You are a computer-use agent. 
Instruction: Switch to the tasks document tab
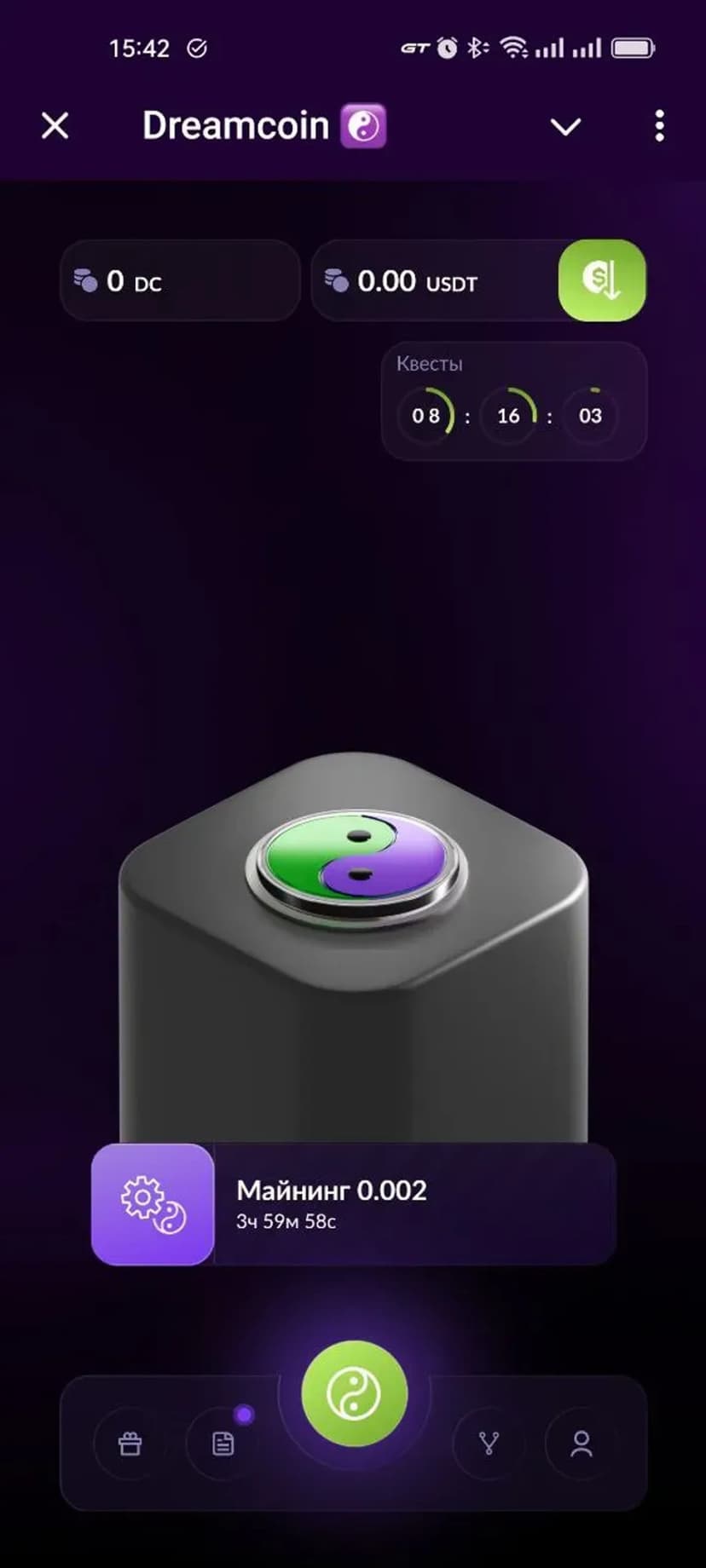click(x=223, y=1443)
